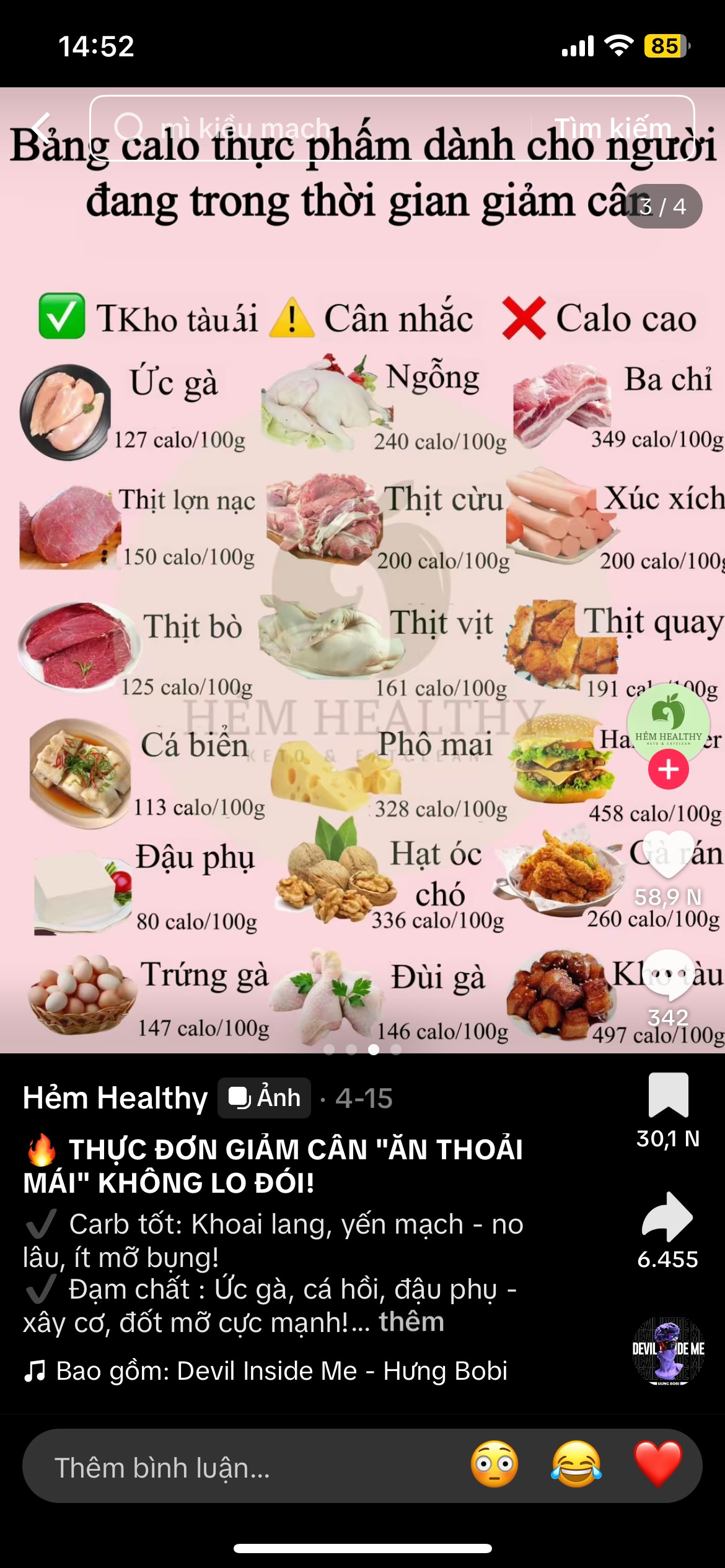Tap the Tìm kiếm search button
This screenshot has height=1568, width=725.
tap(612, 128)
